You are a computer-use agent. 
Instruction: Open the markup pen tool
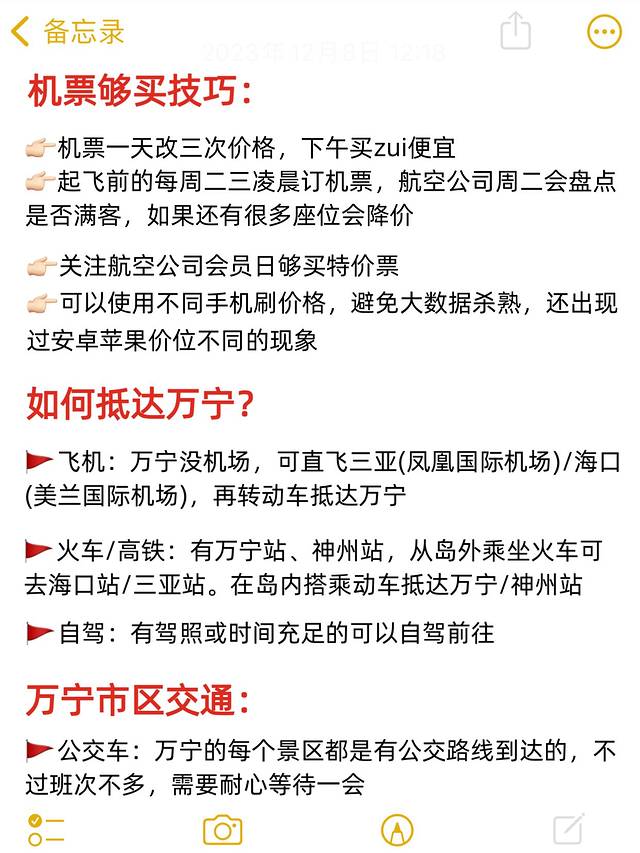(397, 829)
